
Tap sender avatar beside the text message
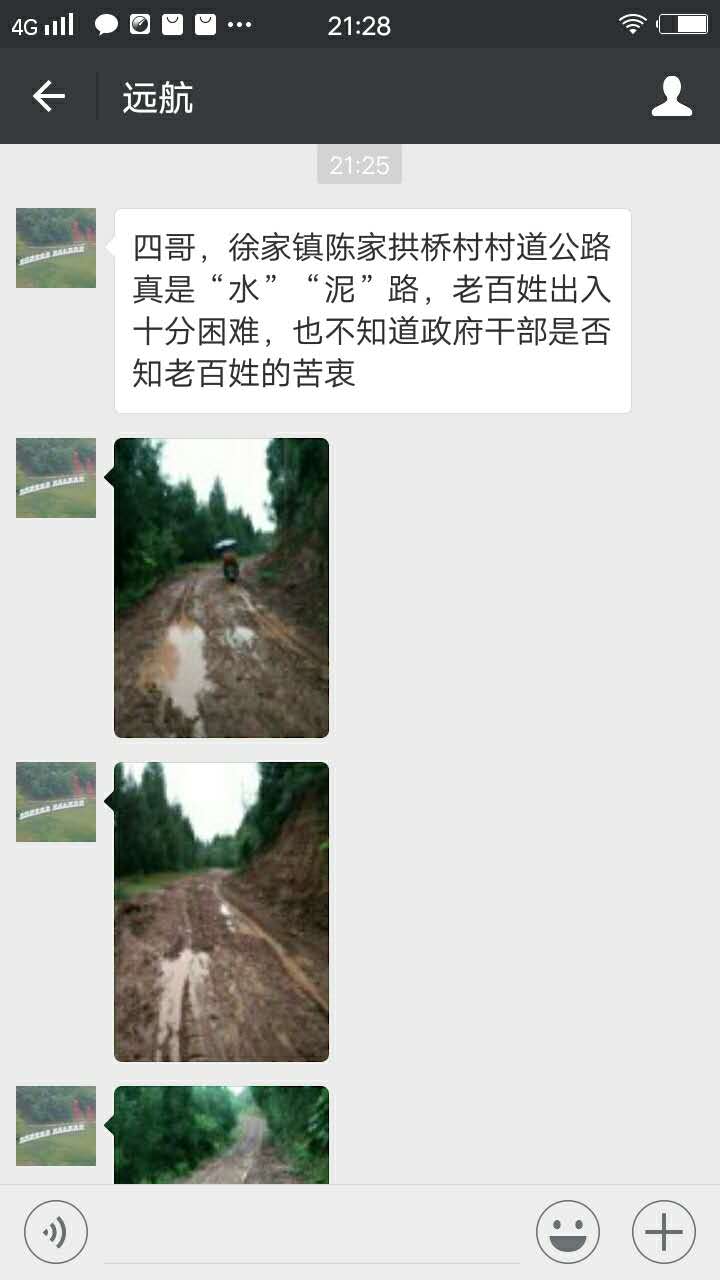tap(56, 248)
